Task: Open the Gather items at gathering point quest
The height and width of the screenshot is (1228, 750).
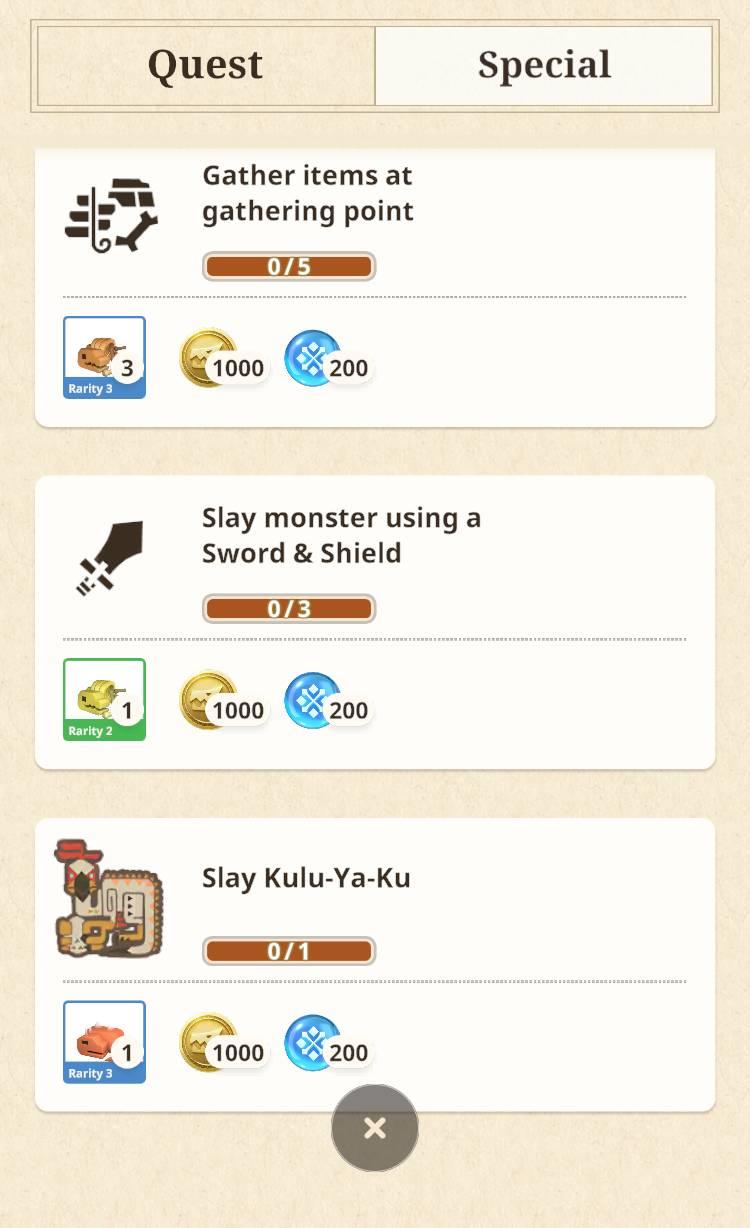Action: [x=375, y=230]
